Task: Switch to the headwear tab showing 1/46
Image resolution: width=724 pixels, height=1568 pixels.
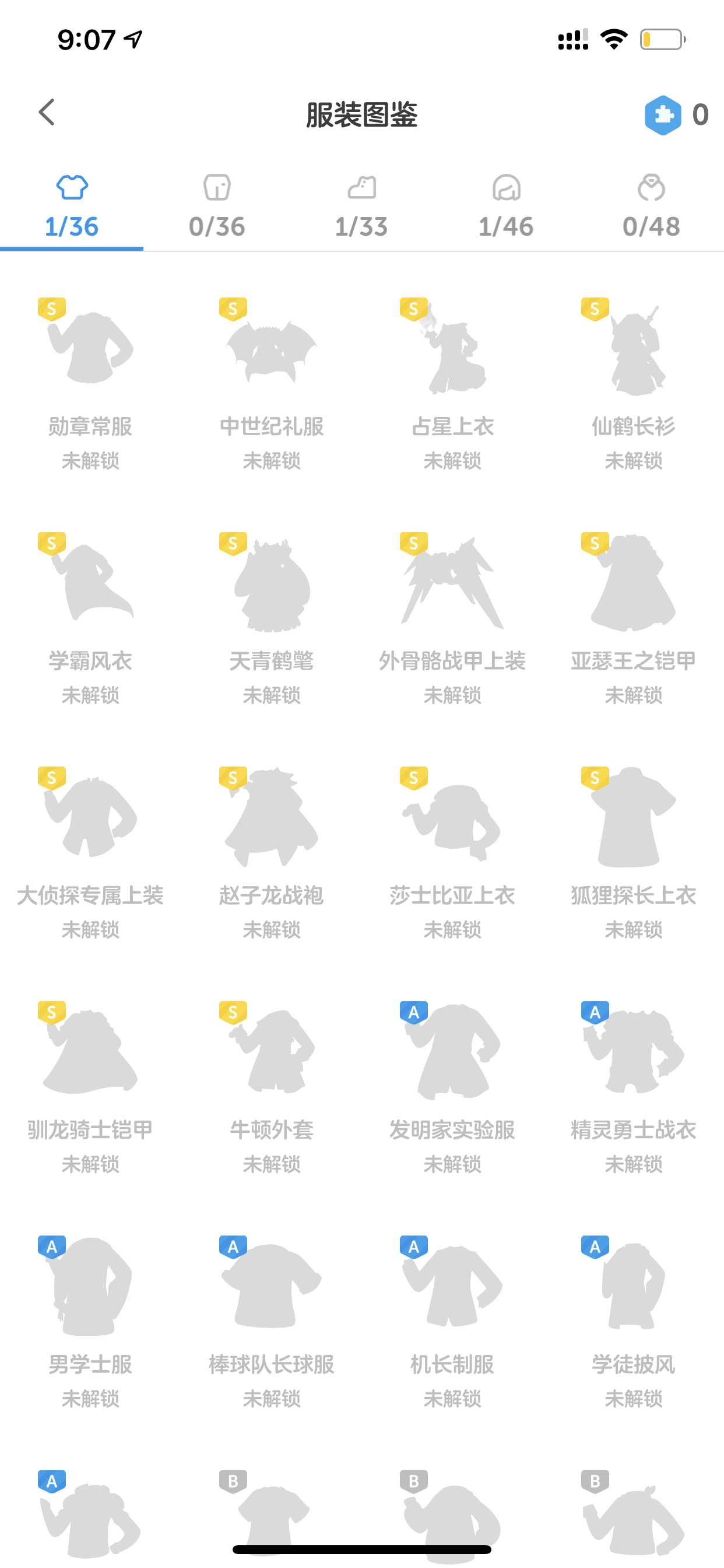Action: tap(506, 207)
